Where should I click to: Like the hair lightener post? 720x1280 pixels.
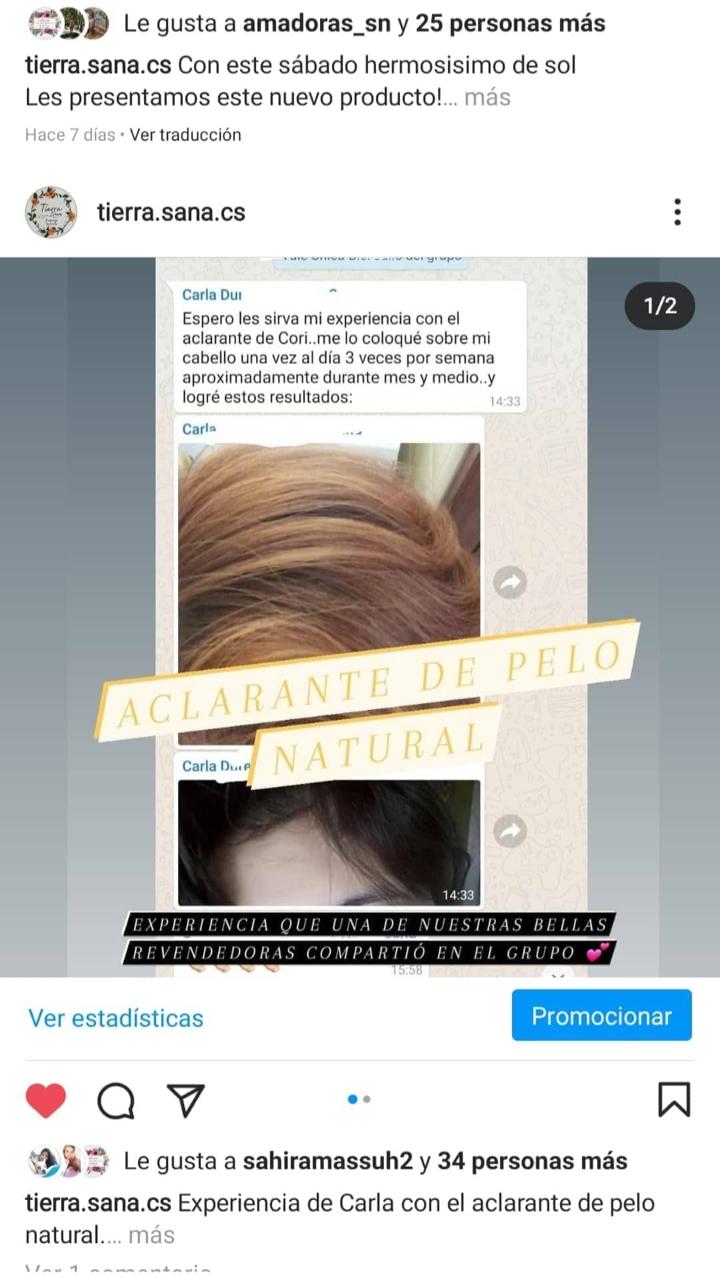(x=45, y=1100)
